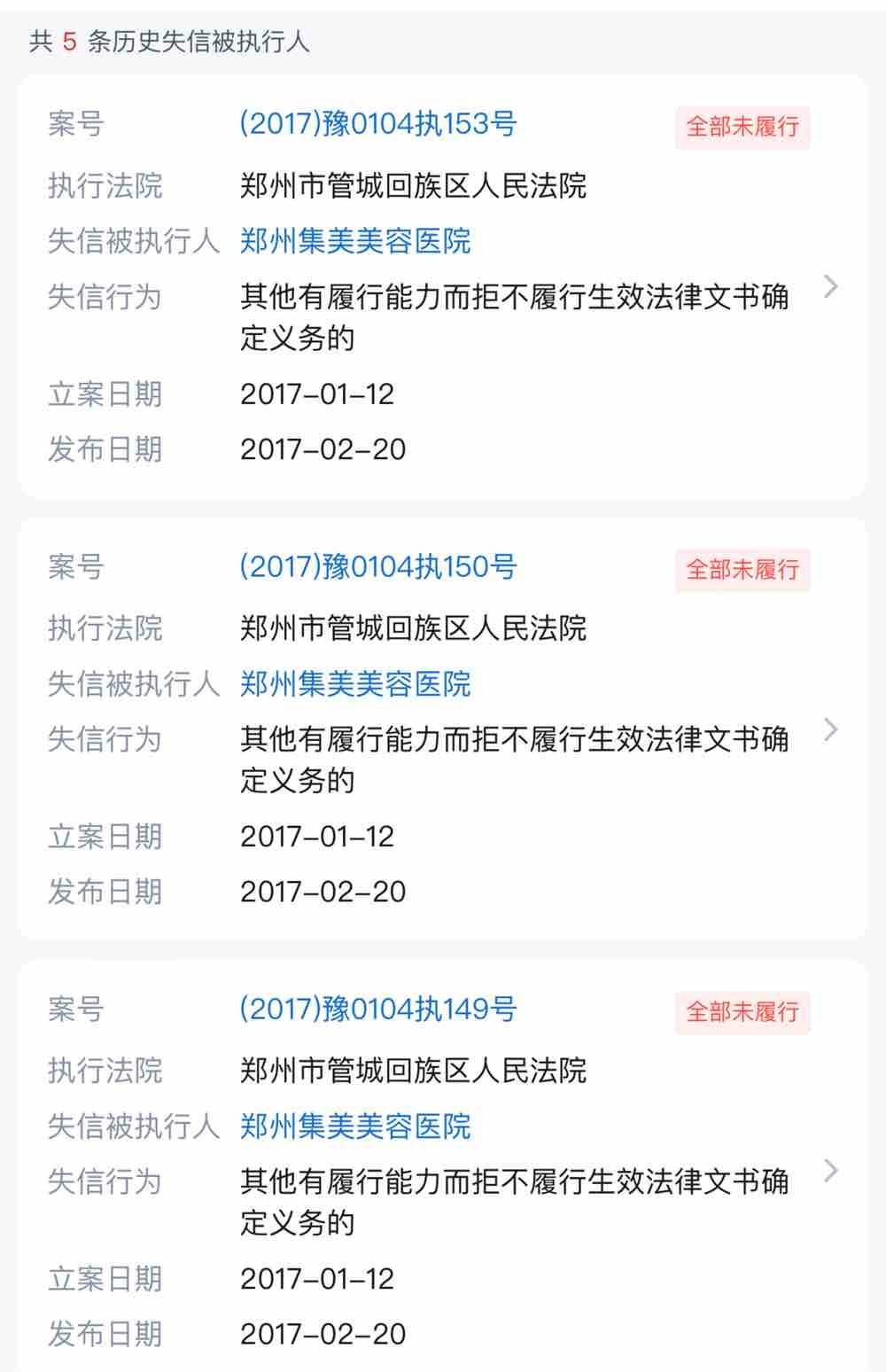
Task: Select 郑州市管城回族区人民法院 in first record
Action: pos(416,184)
